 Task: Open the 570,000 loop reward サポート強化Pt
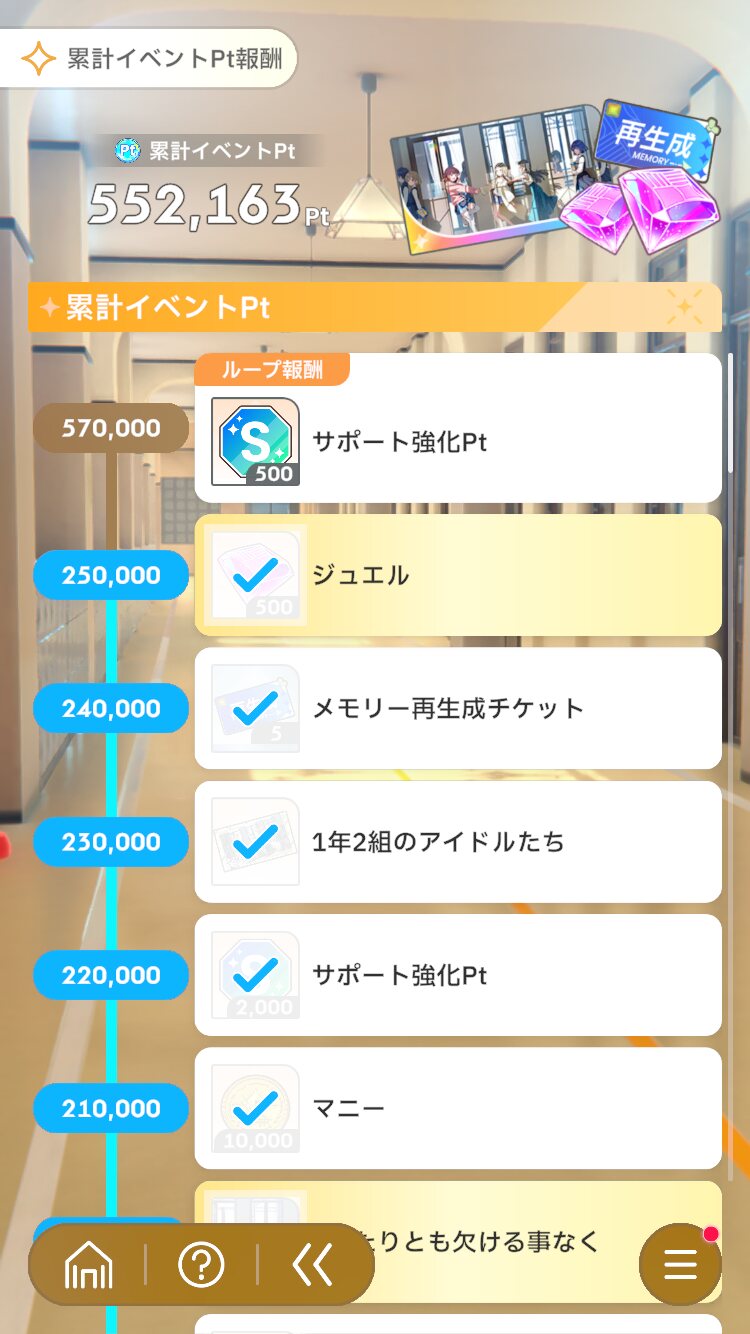point(458,428)
